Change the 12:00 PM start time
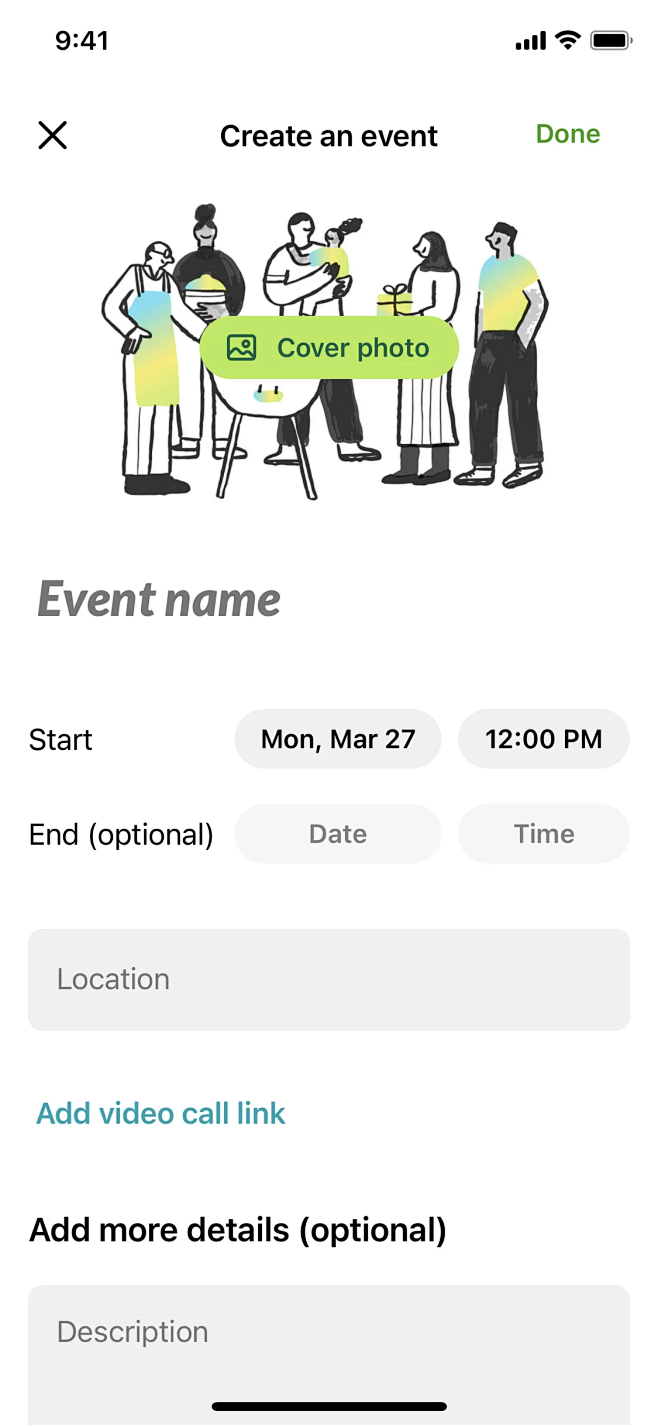This screenshot has width=658, height=1425. tap(543, 739)
